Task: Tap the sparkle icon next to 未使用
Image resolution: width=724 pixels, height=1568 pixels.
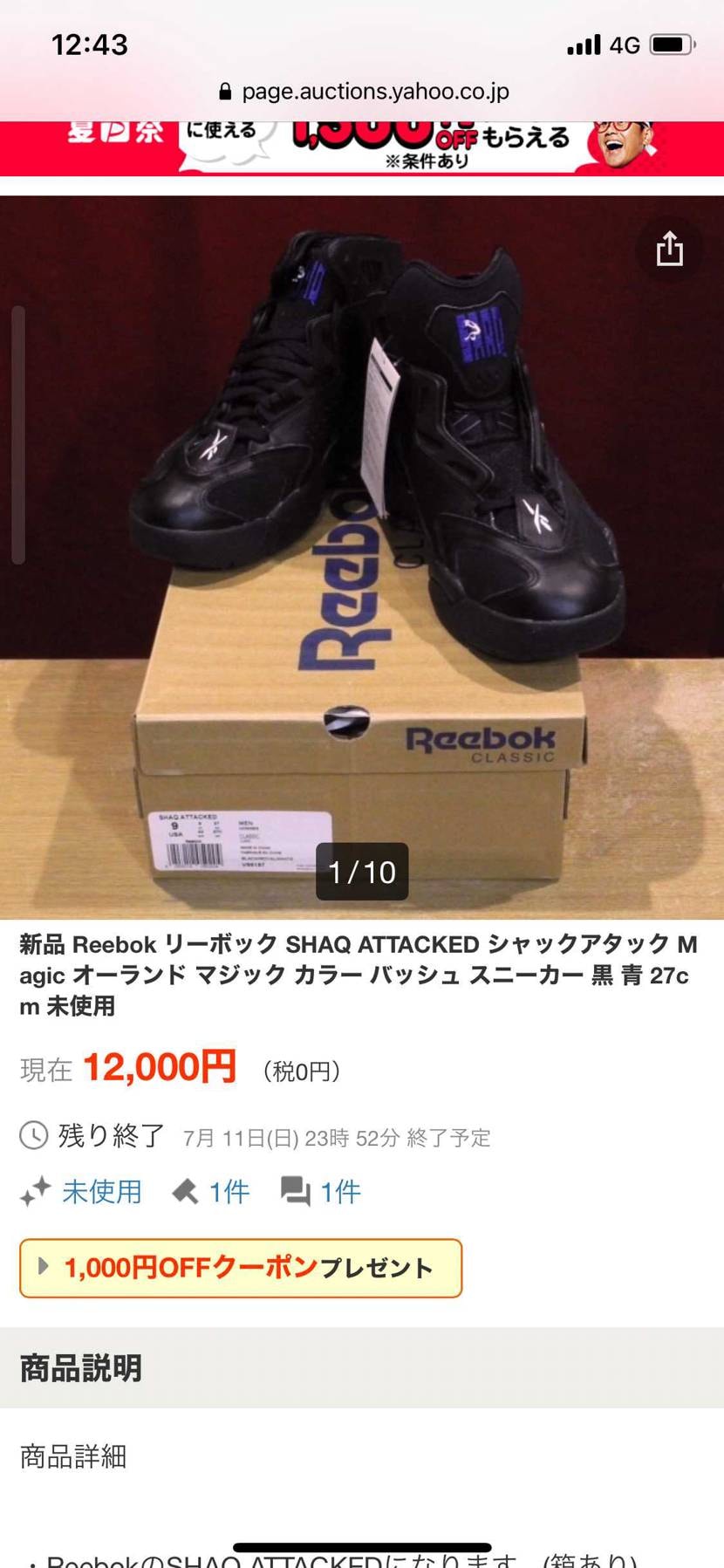Action: pyautogui.click(x=35, y=1191)
